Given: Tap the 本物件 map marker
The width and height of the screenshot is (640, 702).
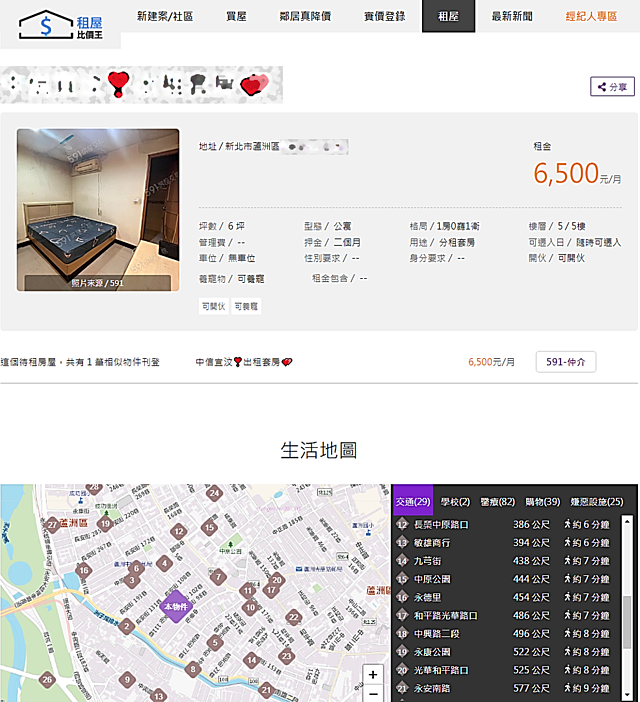Looking at the screenshot, I should tap(175, 605).
